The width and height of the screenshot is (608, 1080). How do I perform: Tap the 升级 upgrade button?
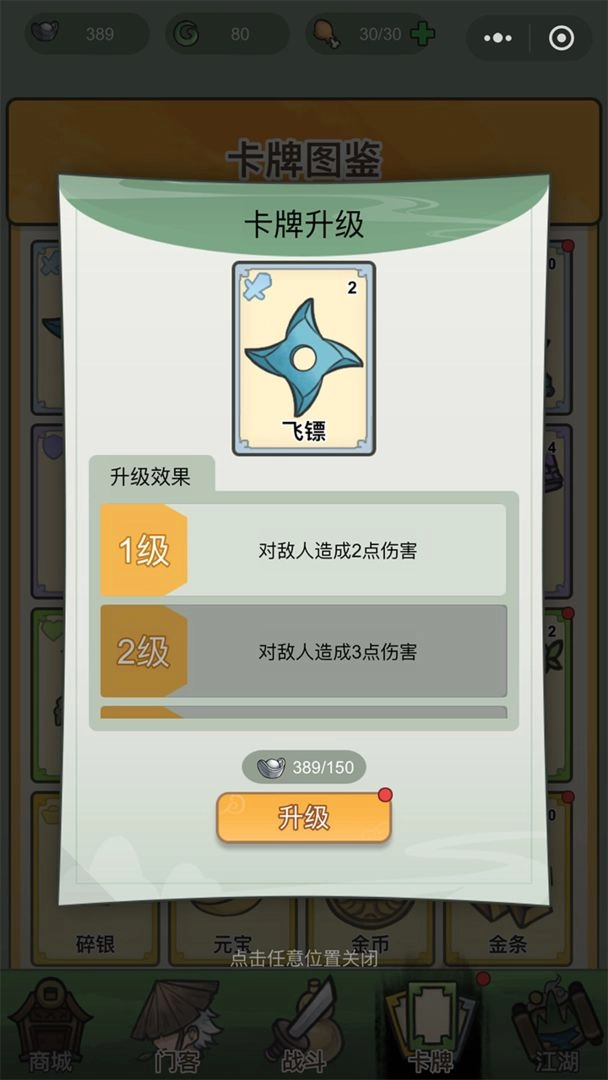(x=304, y=817)
